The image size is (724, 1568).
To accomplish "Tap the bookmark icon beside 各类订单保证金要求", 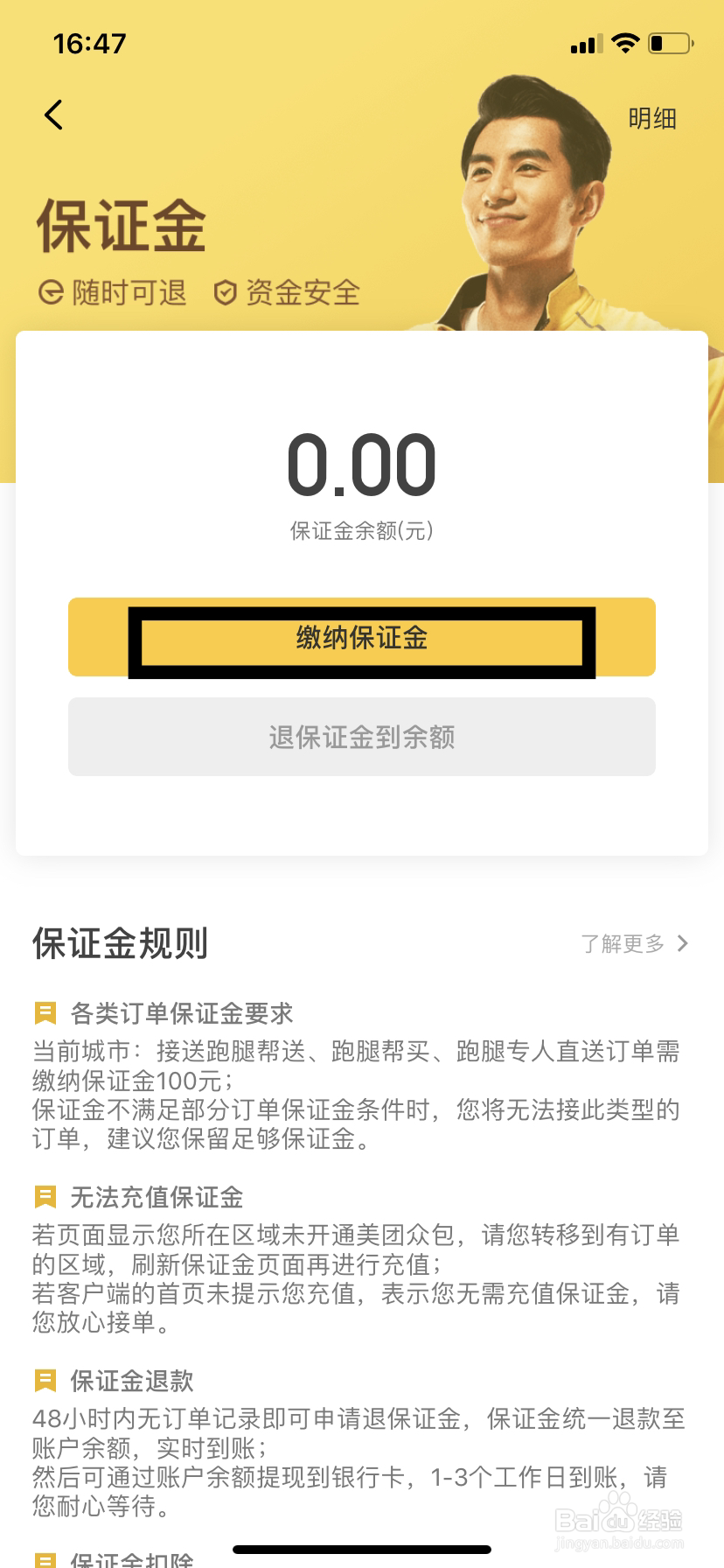I will point(45,1013).
